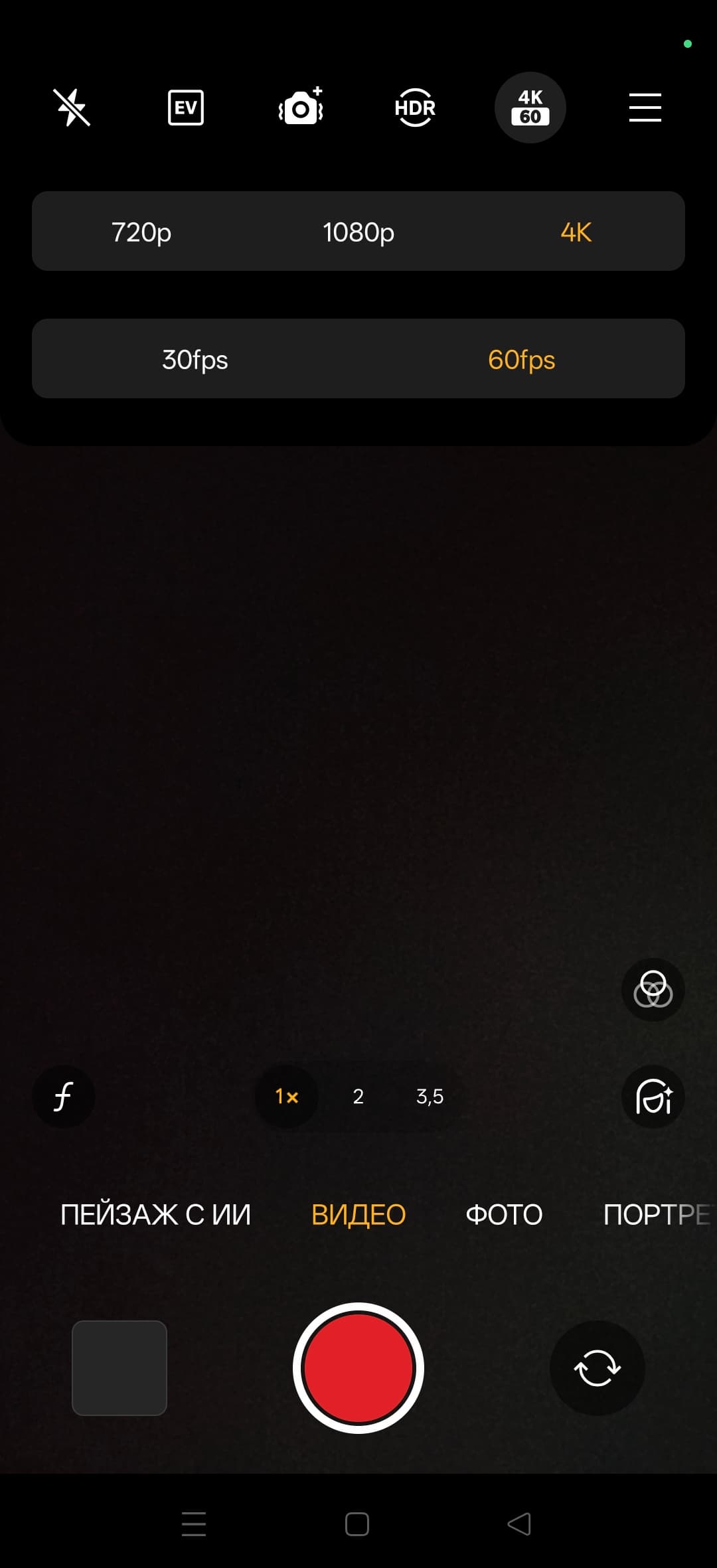
Task: Select 1080p resolution
Action: click(358, 232)
